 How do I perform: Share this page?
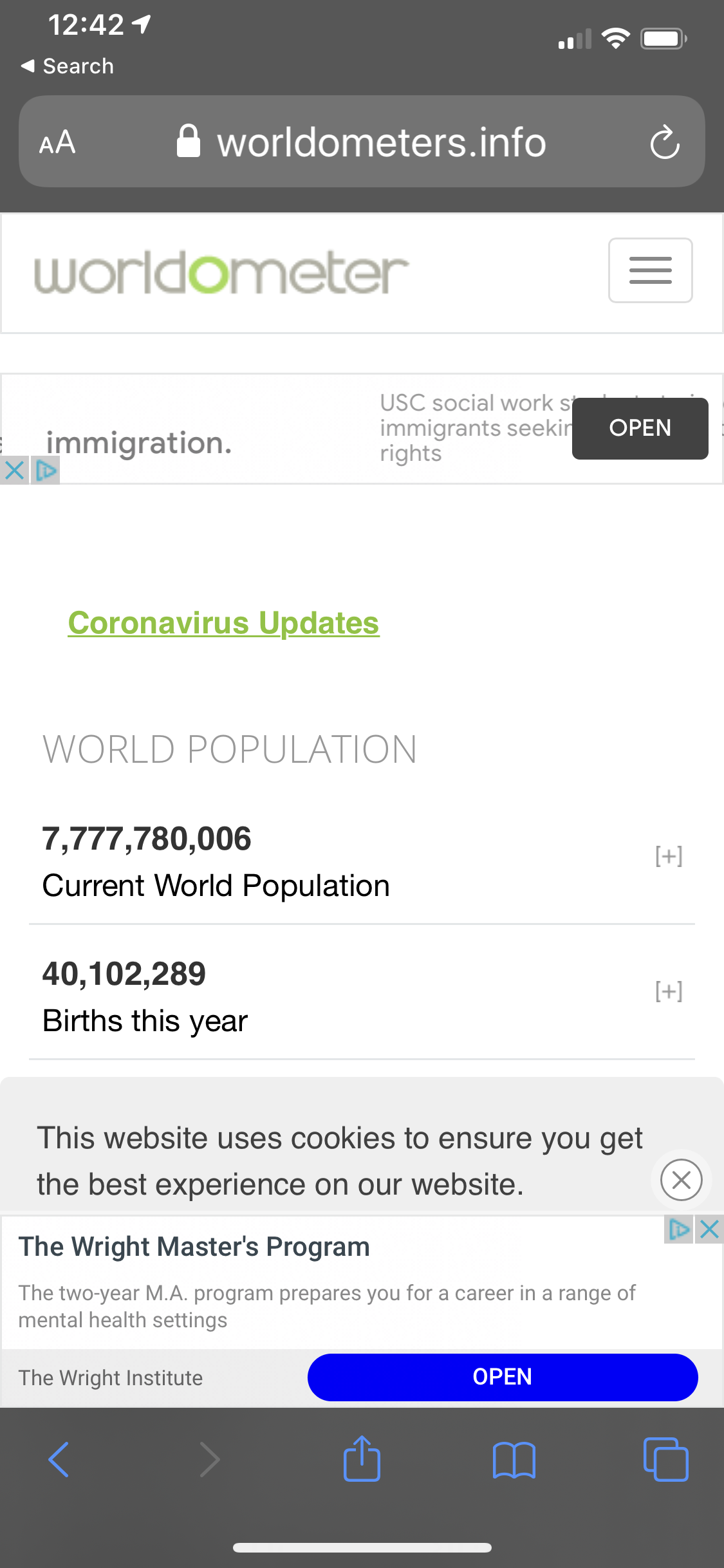[x=362, y=1459]
